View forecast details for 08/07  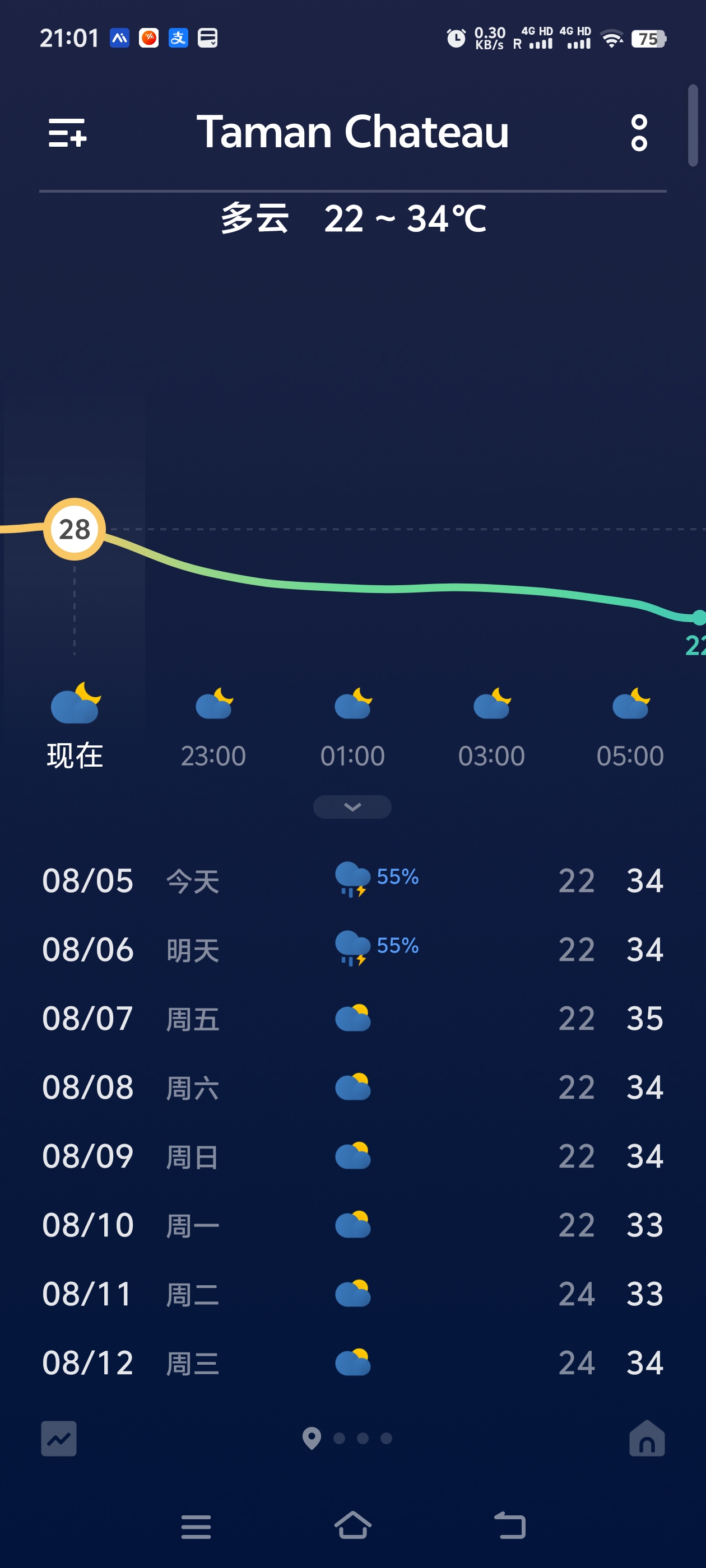[352, 1018]
